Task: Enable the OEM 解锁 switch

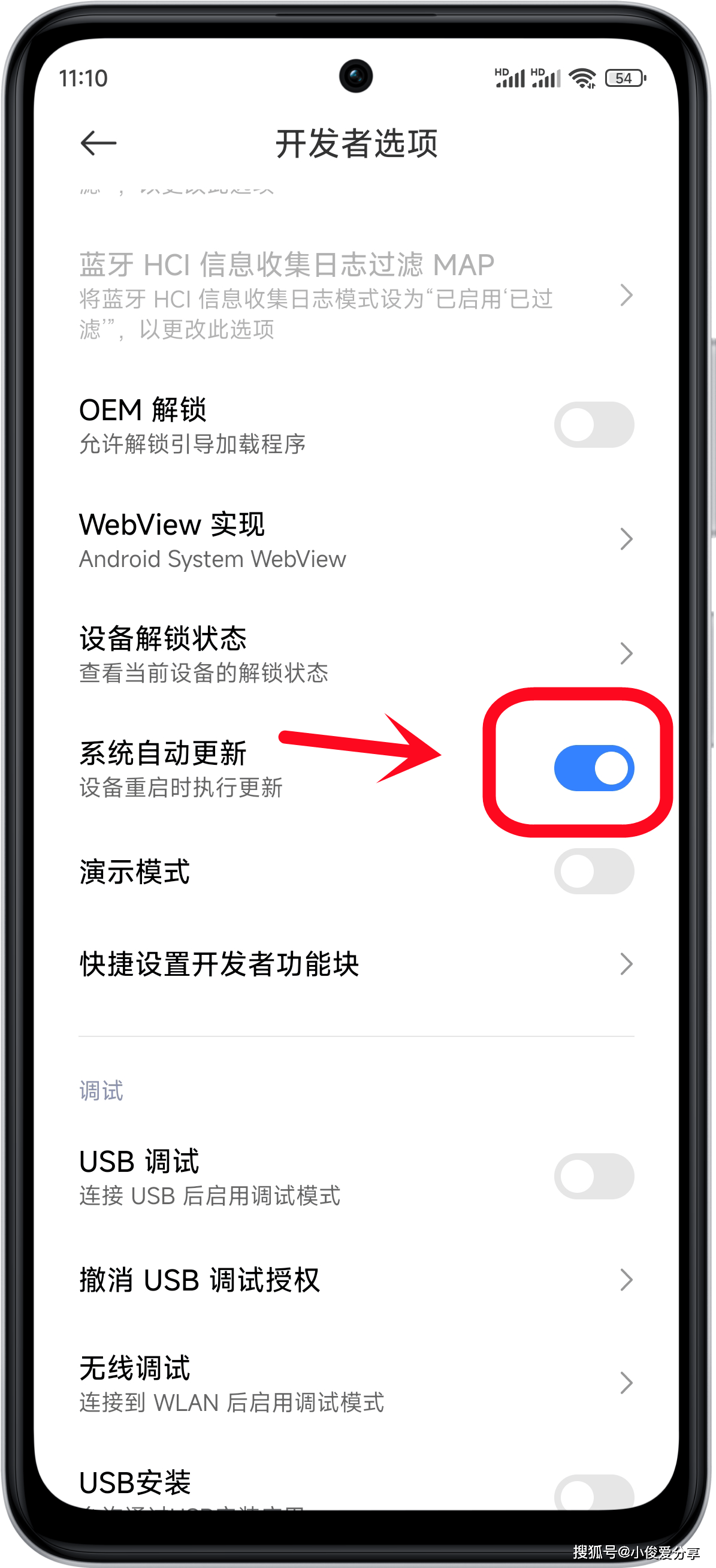Action: click(593, 424)
